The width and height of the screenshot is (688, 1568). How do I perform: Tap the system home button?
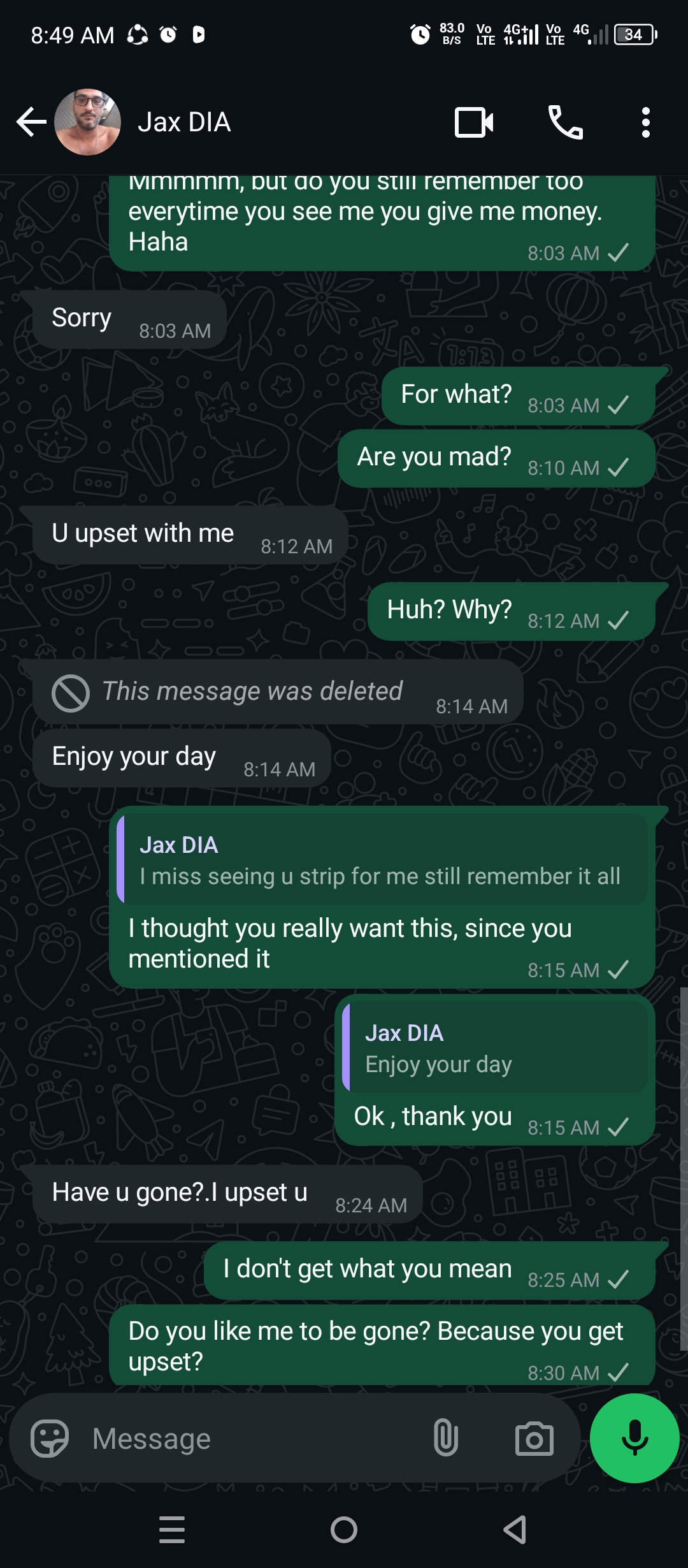pos(344,1530)
